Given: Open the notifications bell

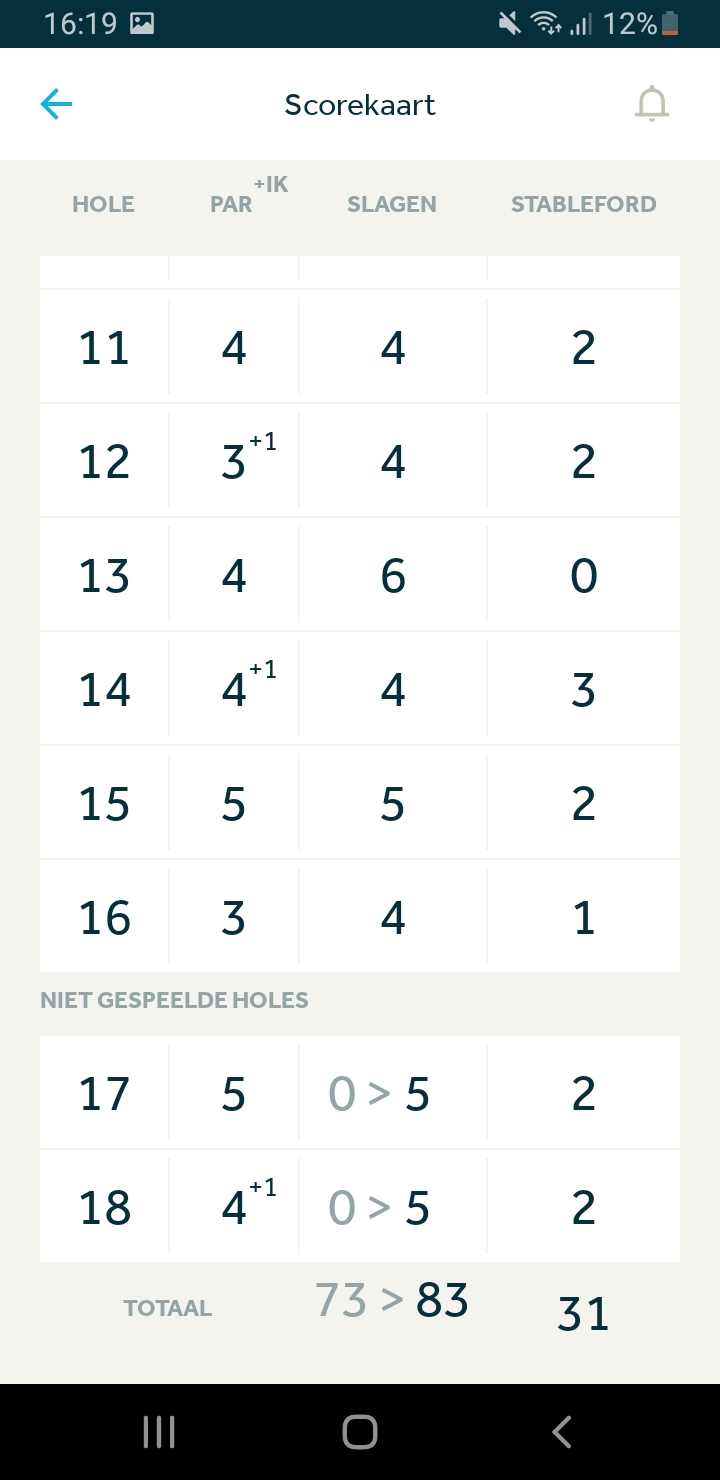Looking at the screenshot, I should coord(652,104).
